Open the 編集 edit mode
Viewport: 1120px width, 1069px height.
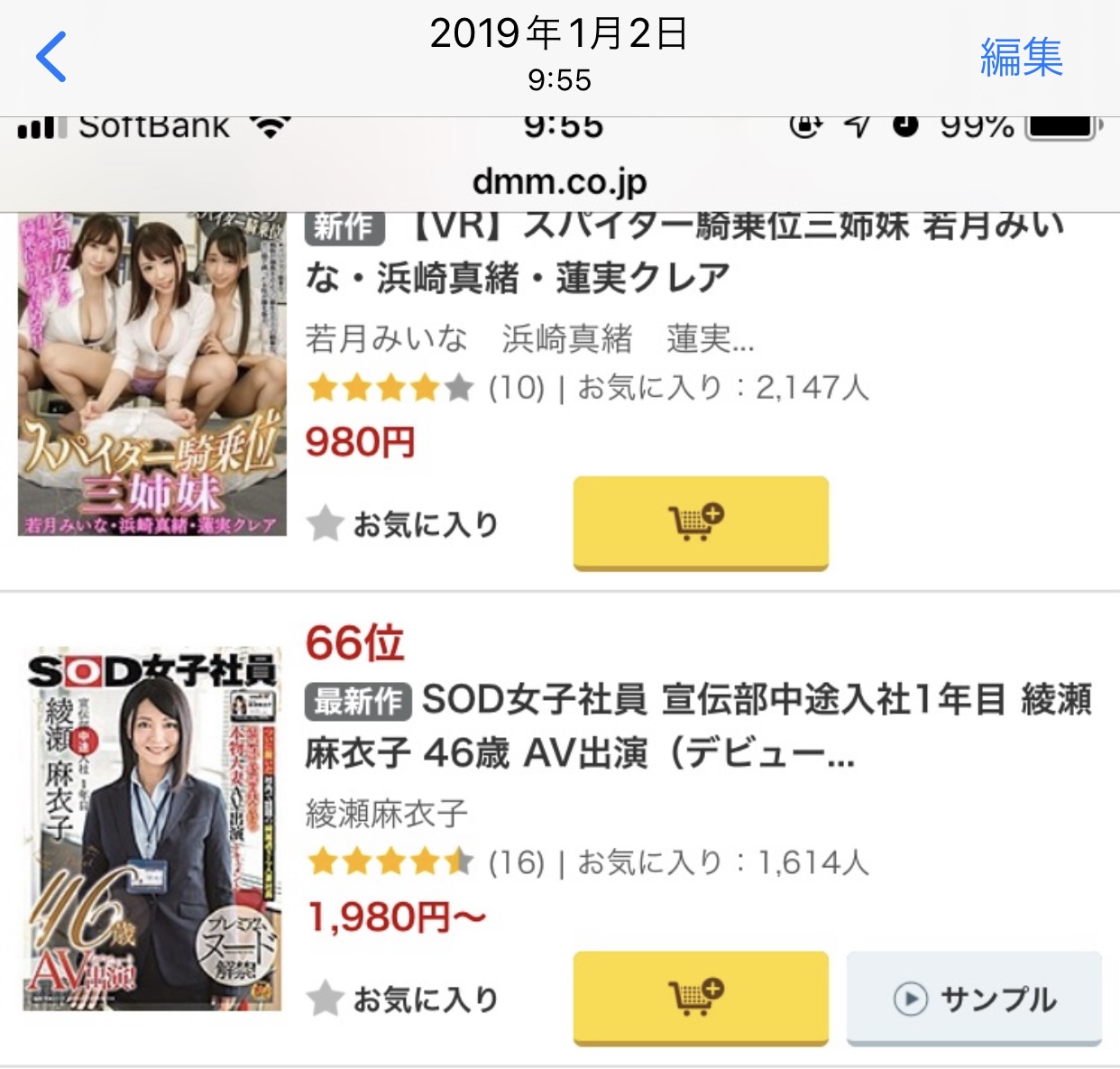tap(1021, 58)
